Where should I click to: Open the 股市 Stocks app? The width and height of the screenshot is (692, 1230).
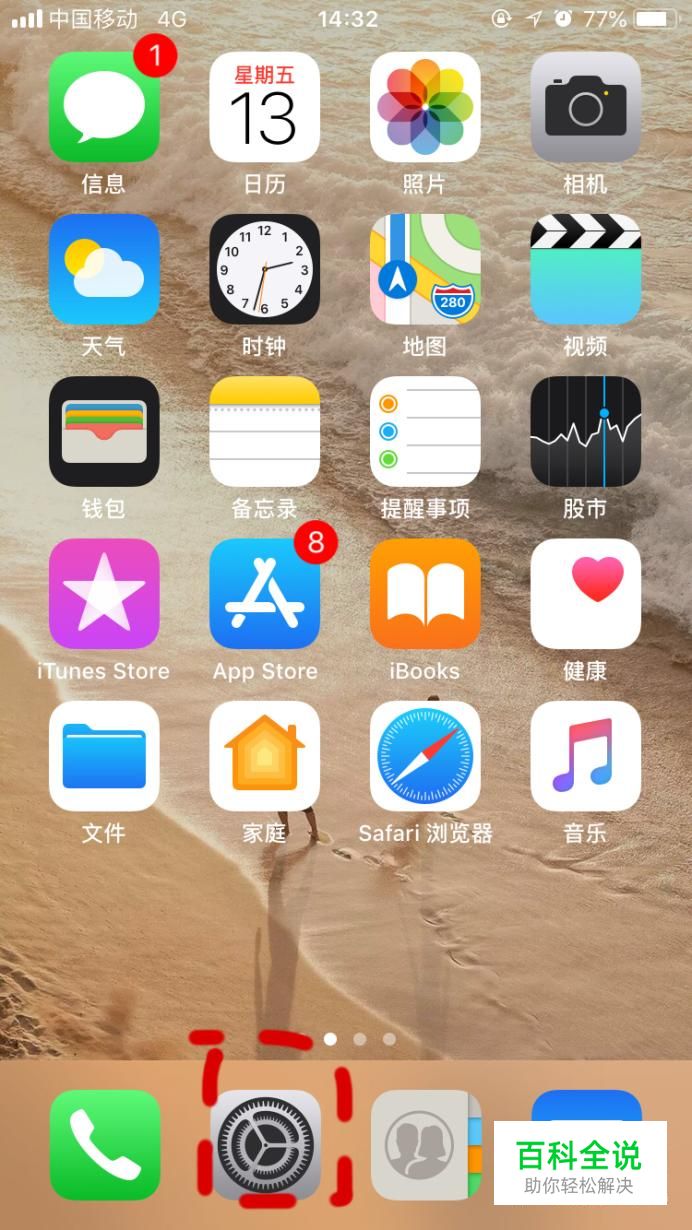pos(585,431)
